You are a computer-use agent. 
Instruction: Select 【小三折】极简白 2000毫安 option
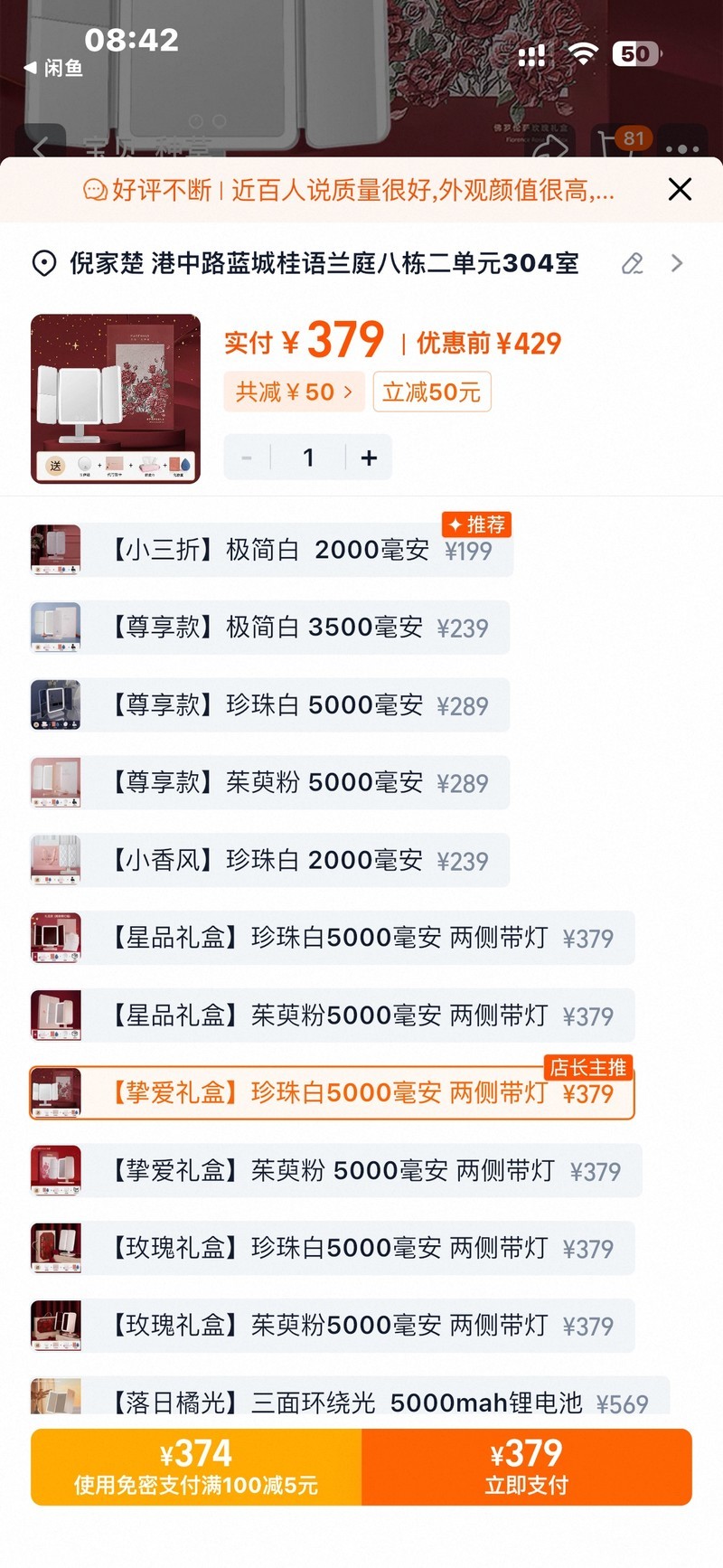coord(271,550)
